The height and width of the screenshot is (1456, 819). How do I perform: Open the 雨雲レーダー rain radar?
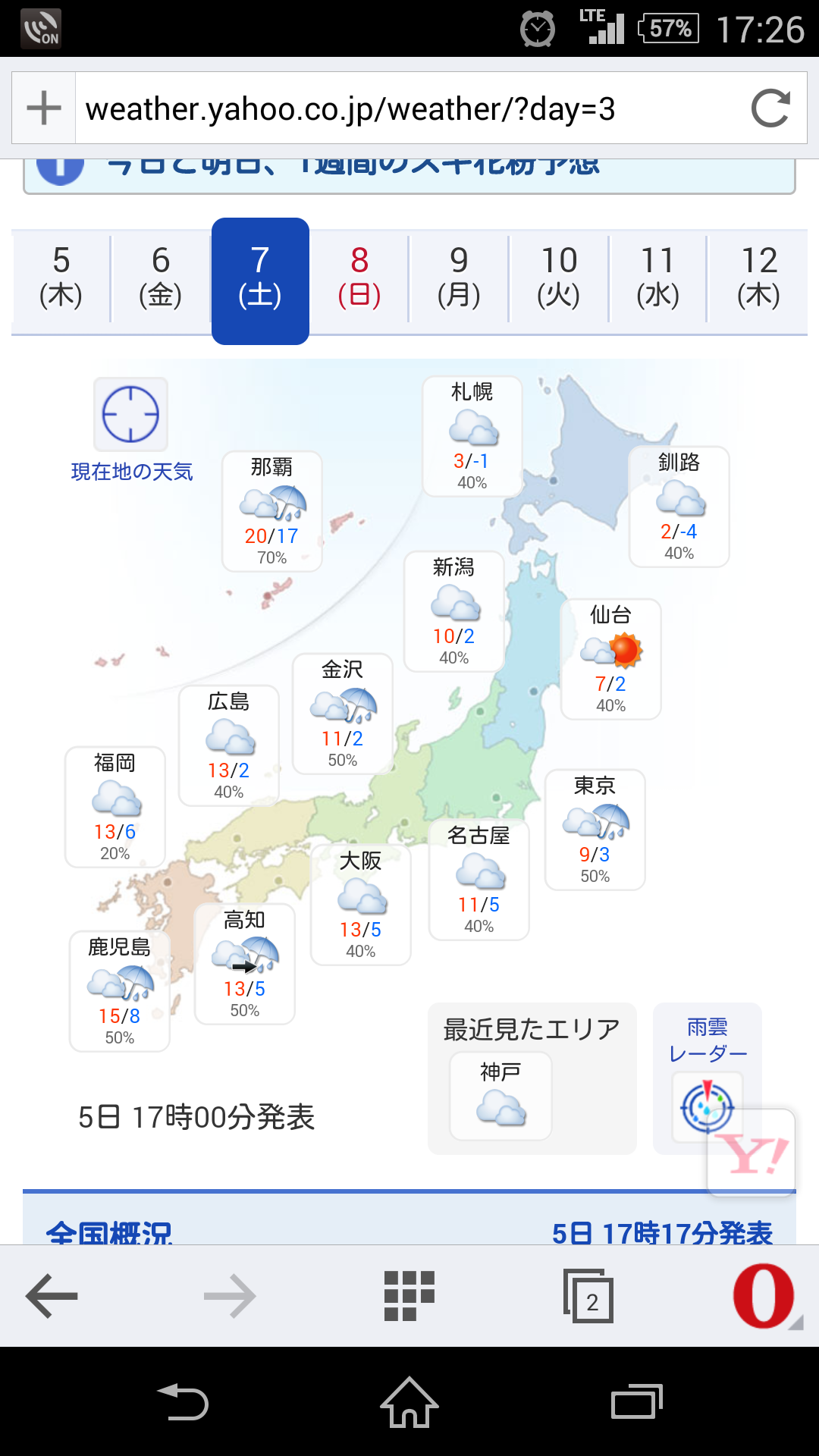(x=707, y=1077)
